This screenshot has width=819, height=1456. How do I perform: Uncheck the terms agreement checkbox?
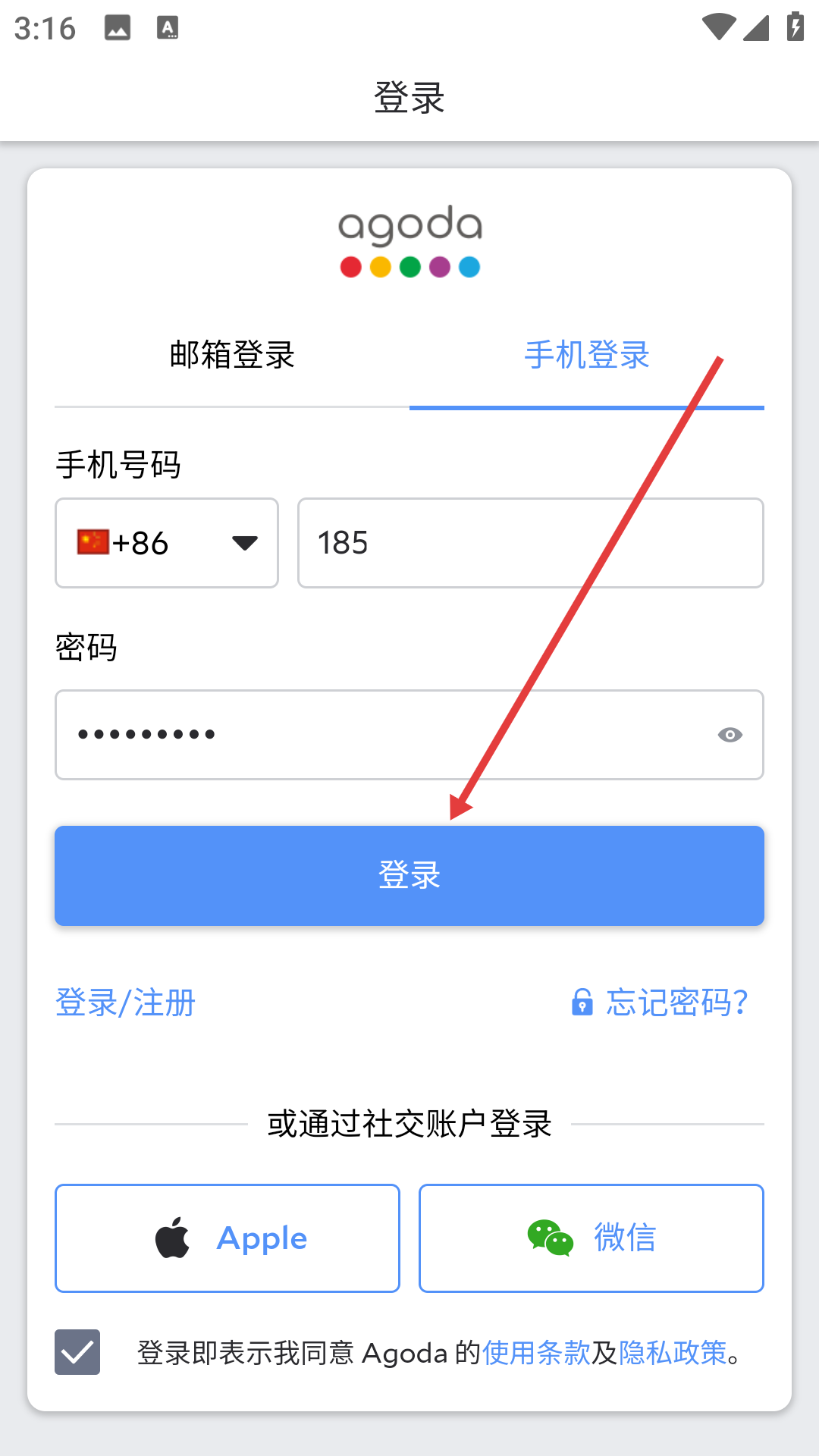(77, 1352)
